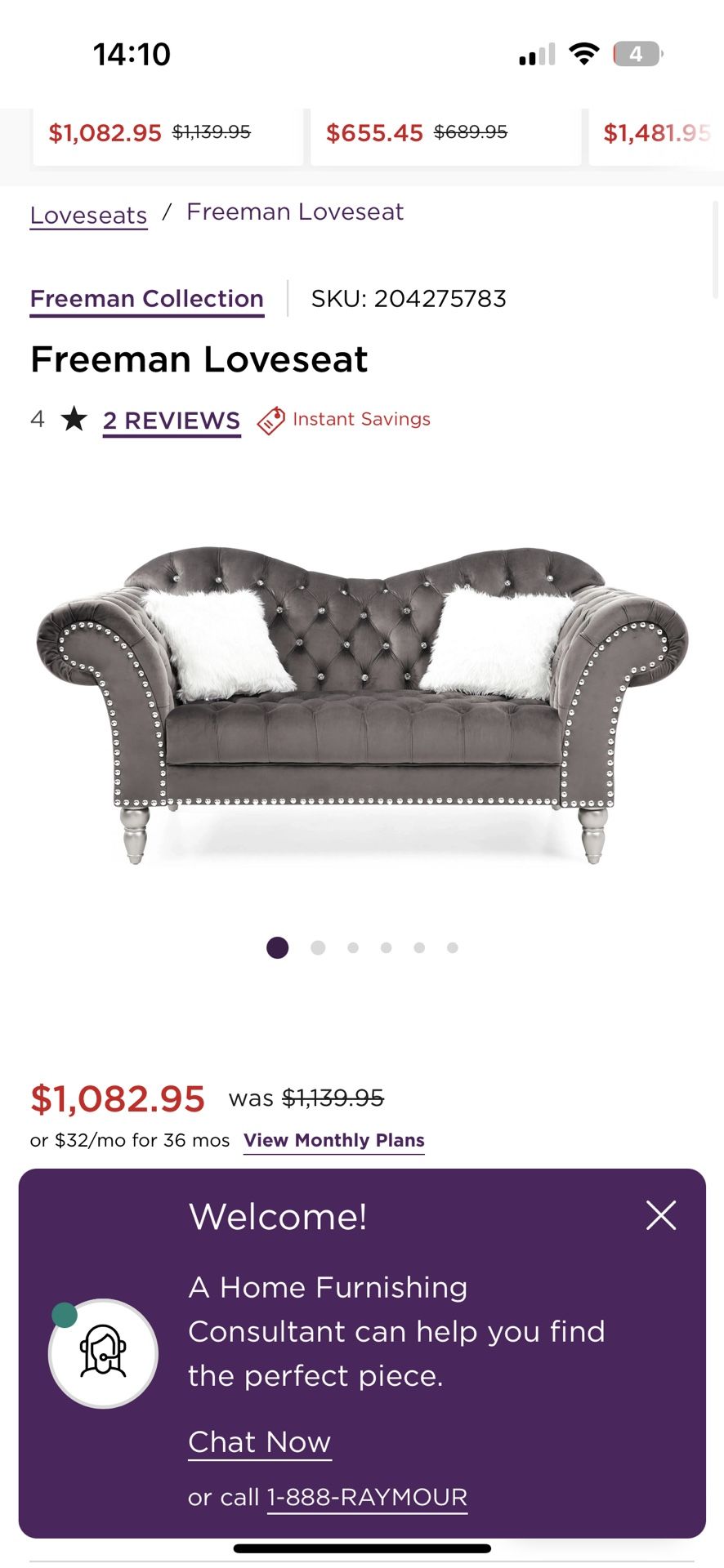Tap the headset consultant avatar icon
Screen dimensions: 724x1568
click(101, 1353)
